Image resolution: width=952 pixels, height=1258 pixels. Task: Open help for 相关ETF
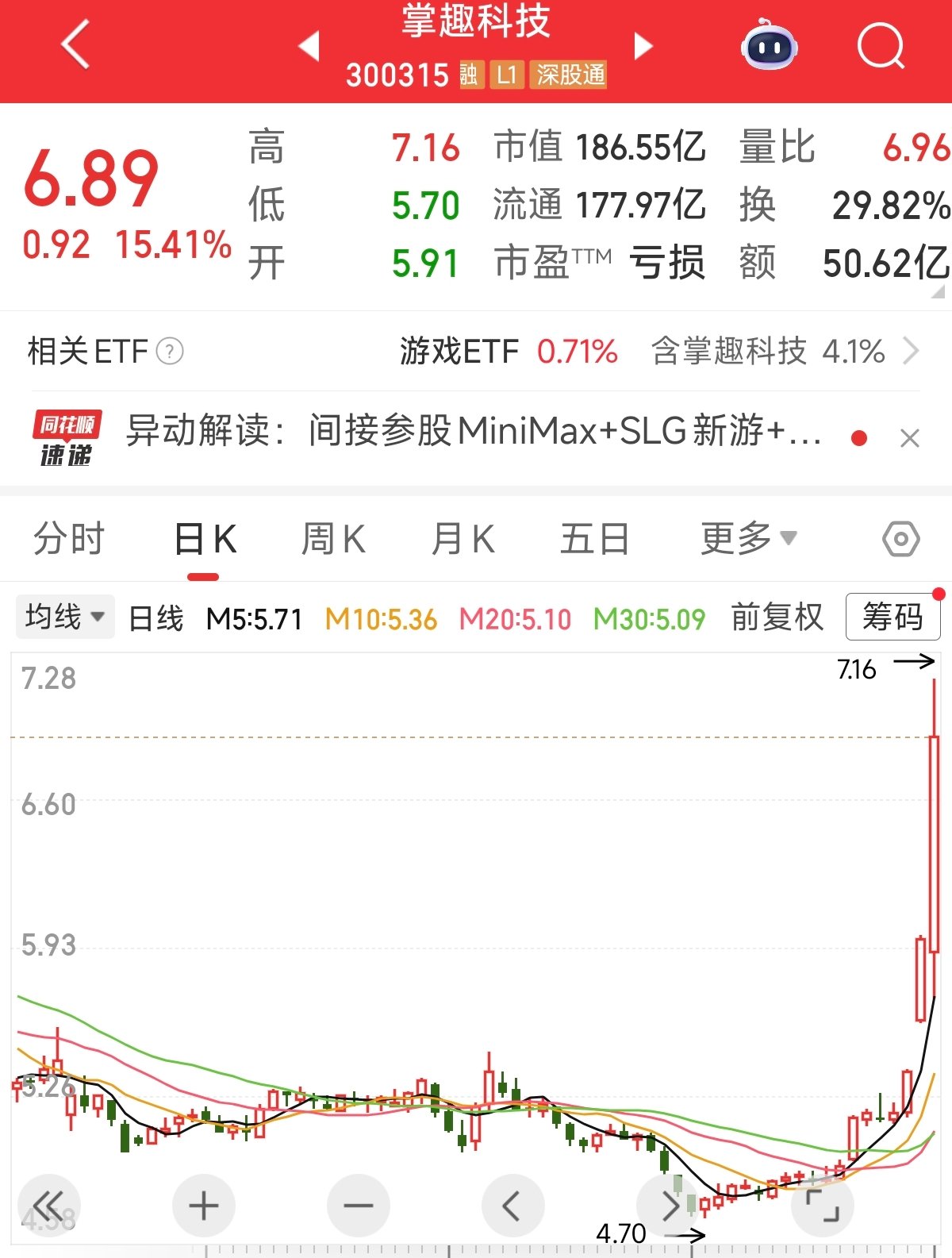[170, 351]
